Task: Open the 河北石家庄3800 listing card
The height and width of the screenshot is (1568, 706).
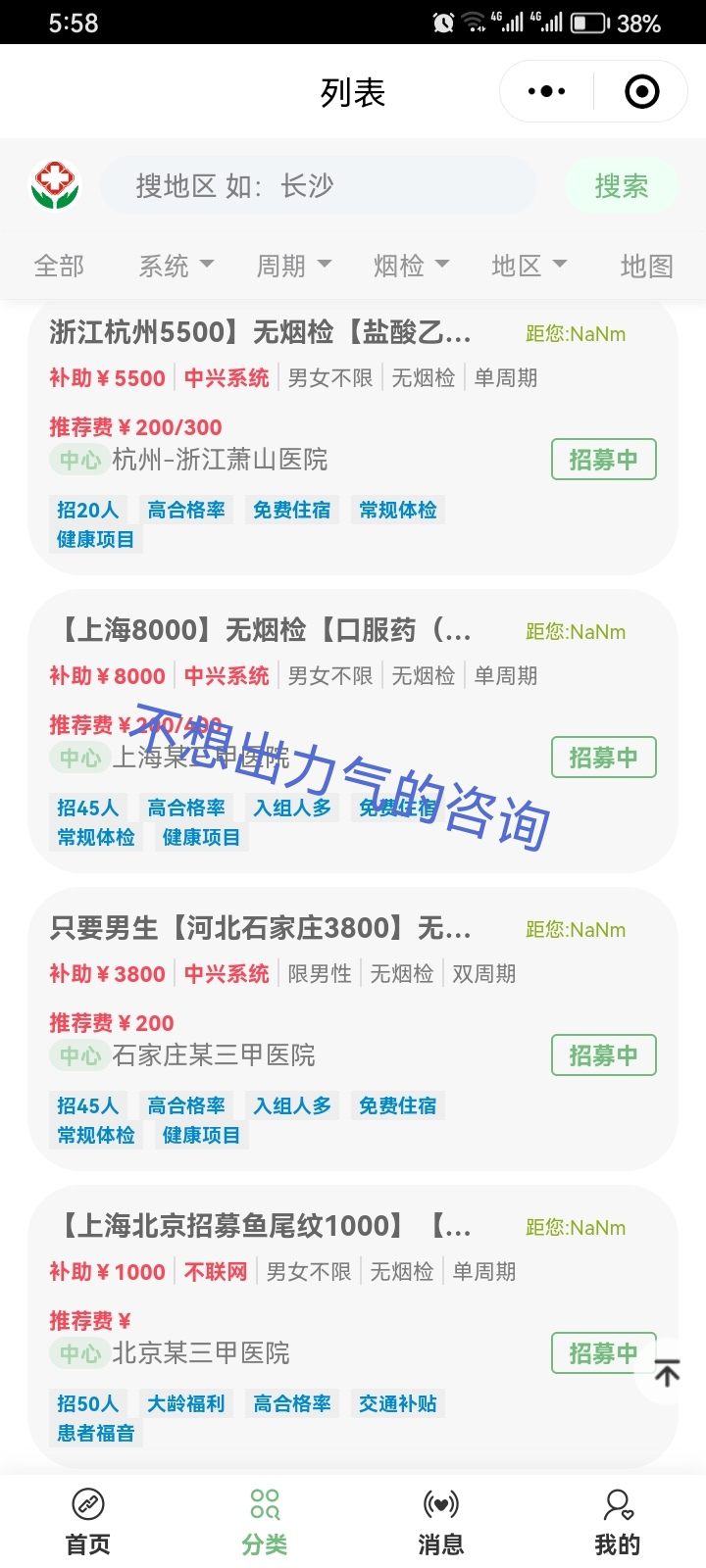Action: point(261,928)
